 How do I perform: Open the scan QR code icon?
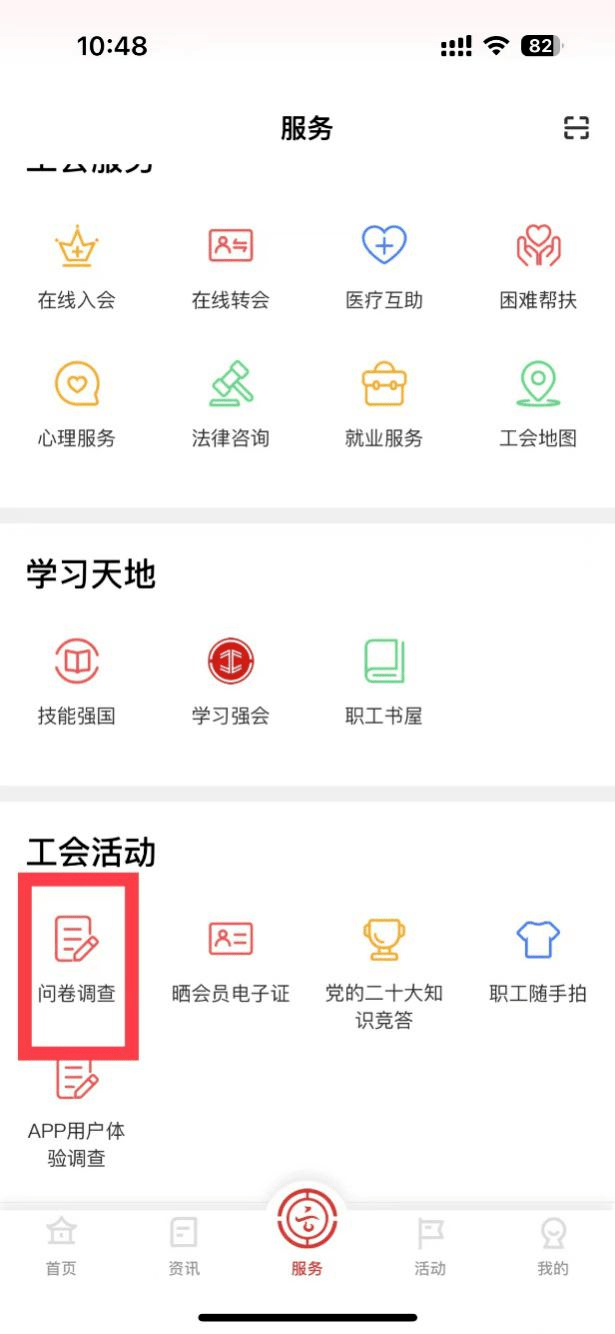[576, 128]
